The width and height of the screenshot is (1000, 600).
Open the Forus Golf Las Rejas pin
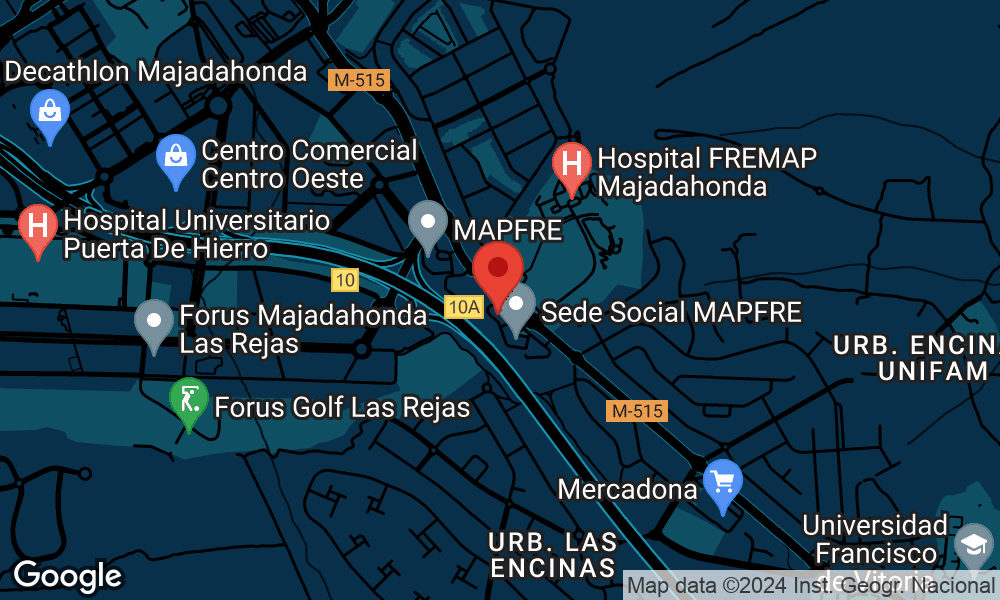(x=188, y=400)
